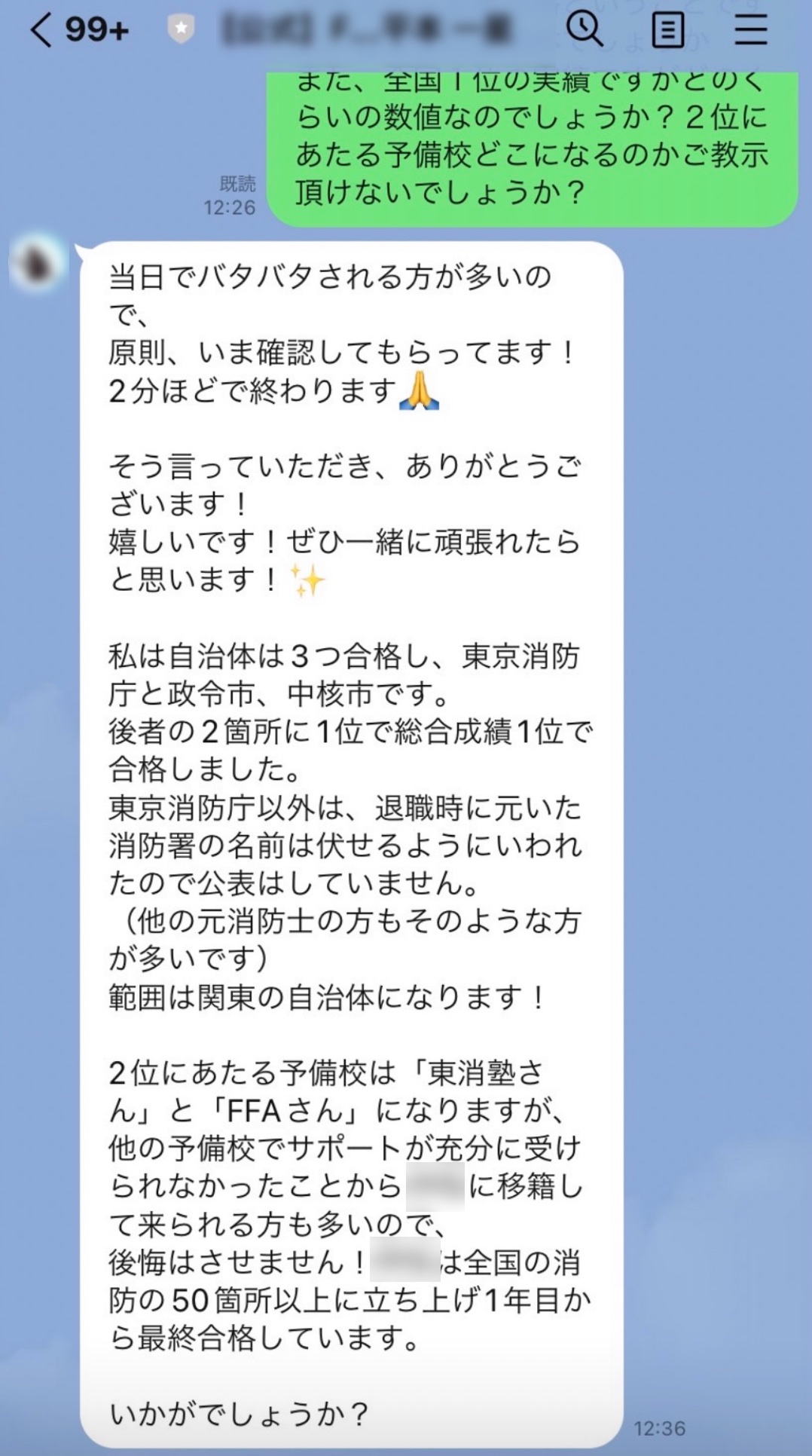Open the notes icon in header
The height and width of the screenshot is (1456, 812).
tap(667, 30)
